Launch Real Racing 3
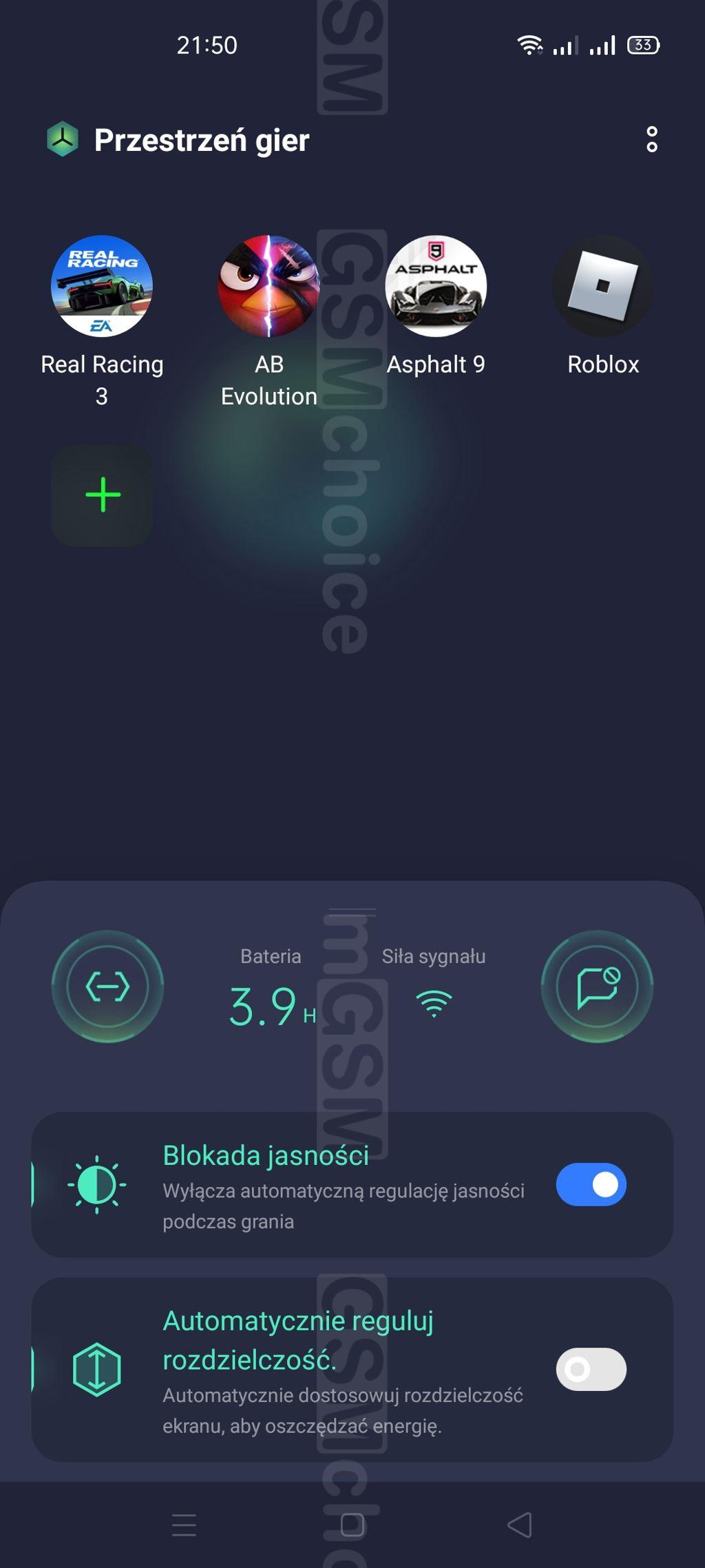705x1568 pixels. (102, 287)
